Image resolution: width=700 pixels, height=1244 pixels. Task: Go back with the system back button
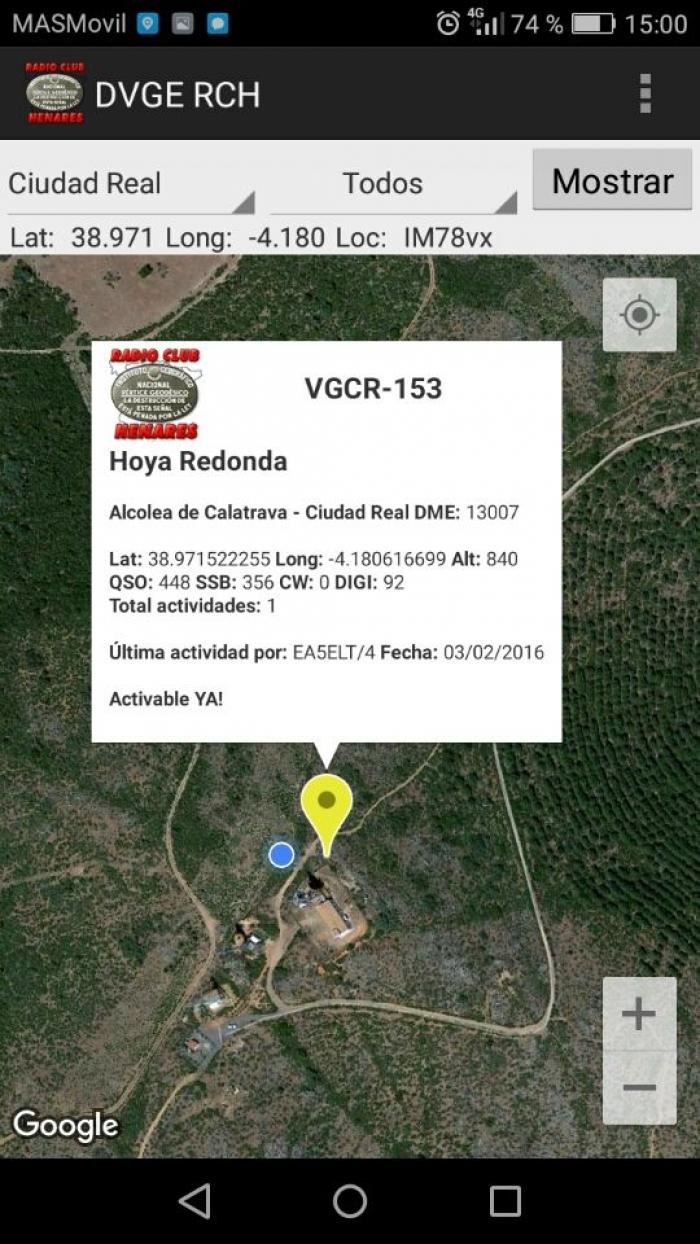(195, 1201)
